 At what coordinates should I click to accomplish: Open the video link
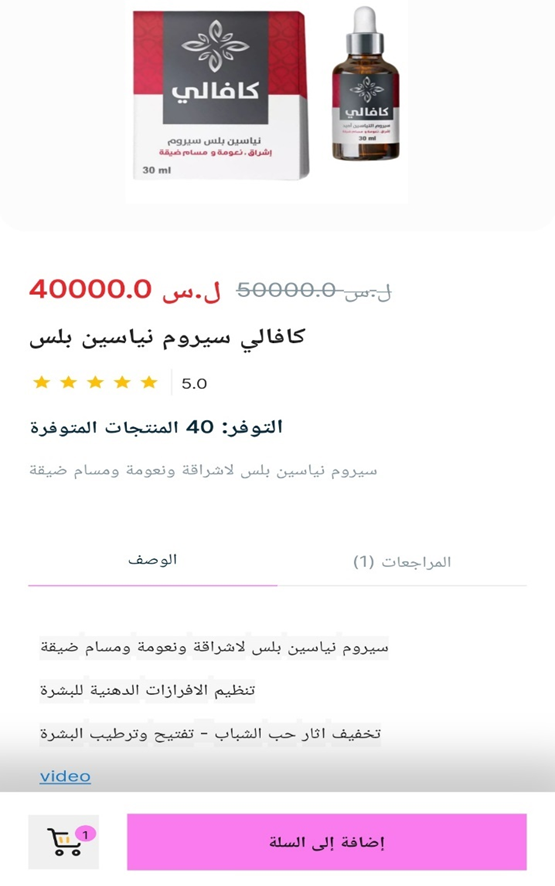(x=65, y=776)
